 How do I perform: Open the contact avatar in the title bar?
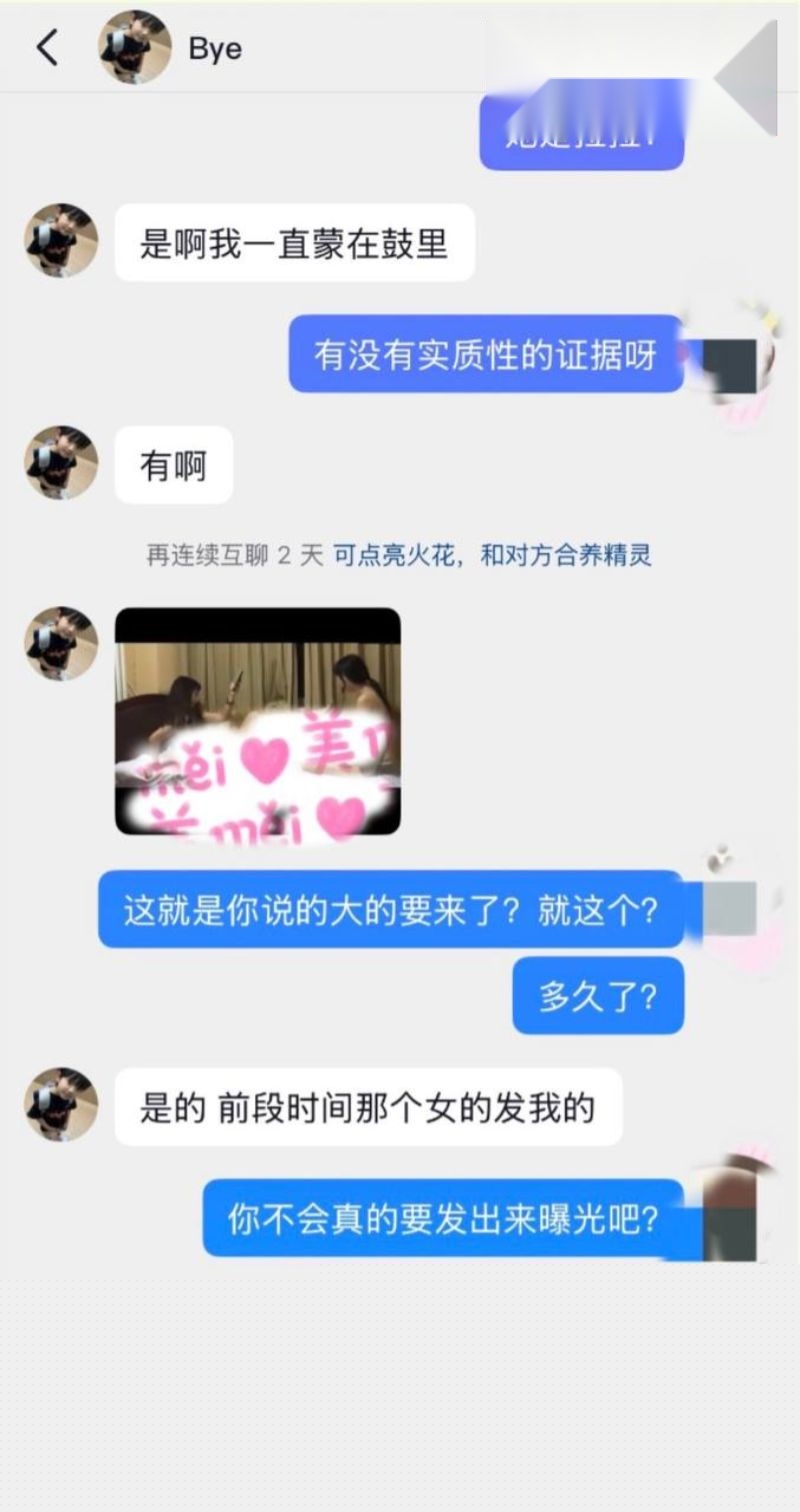point(133,46)
